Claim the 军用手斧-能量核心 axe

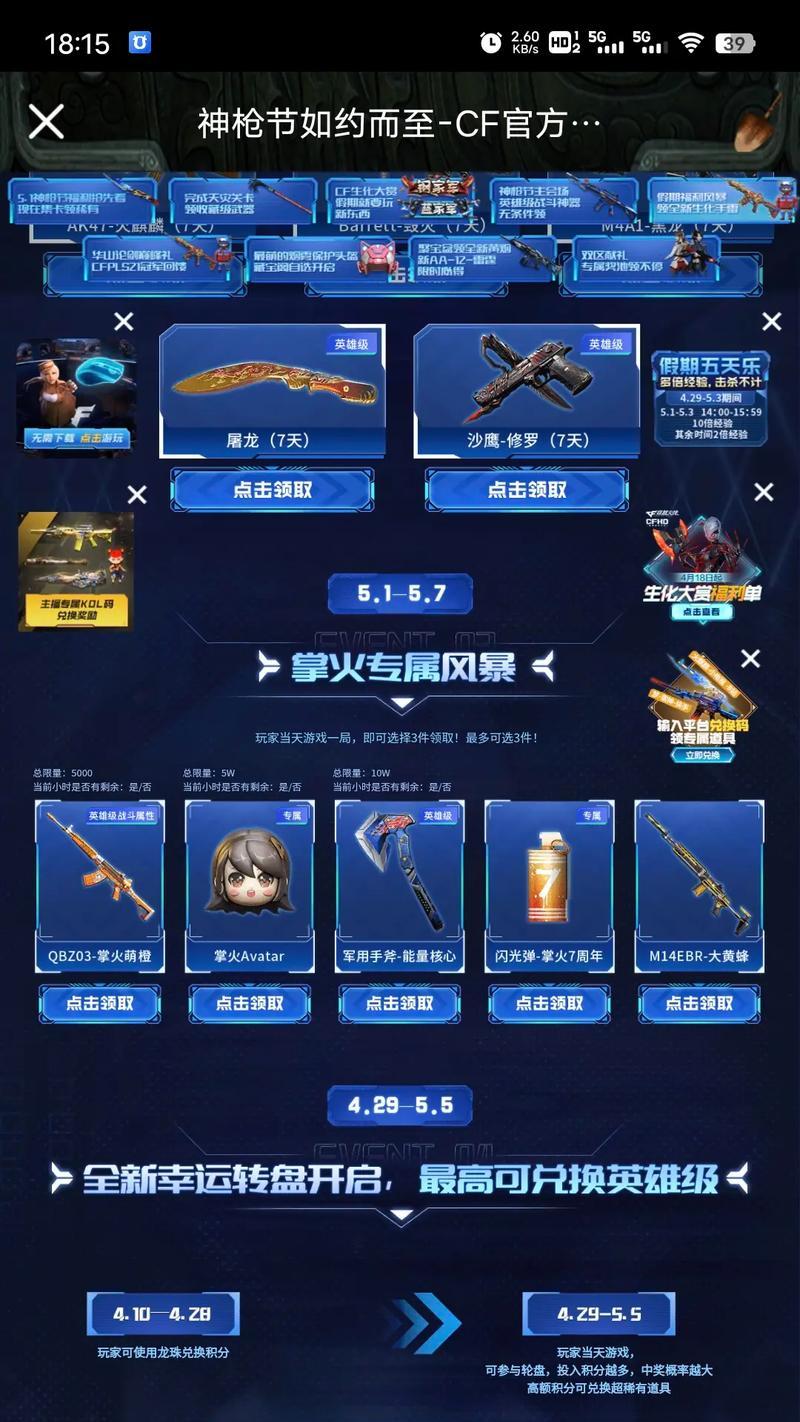pyautogui.click(x=400, y=1003)
